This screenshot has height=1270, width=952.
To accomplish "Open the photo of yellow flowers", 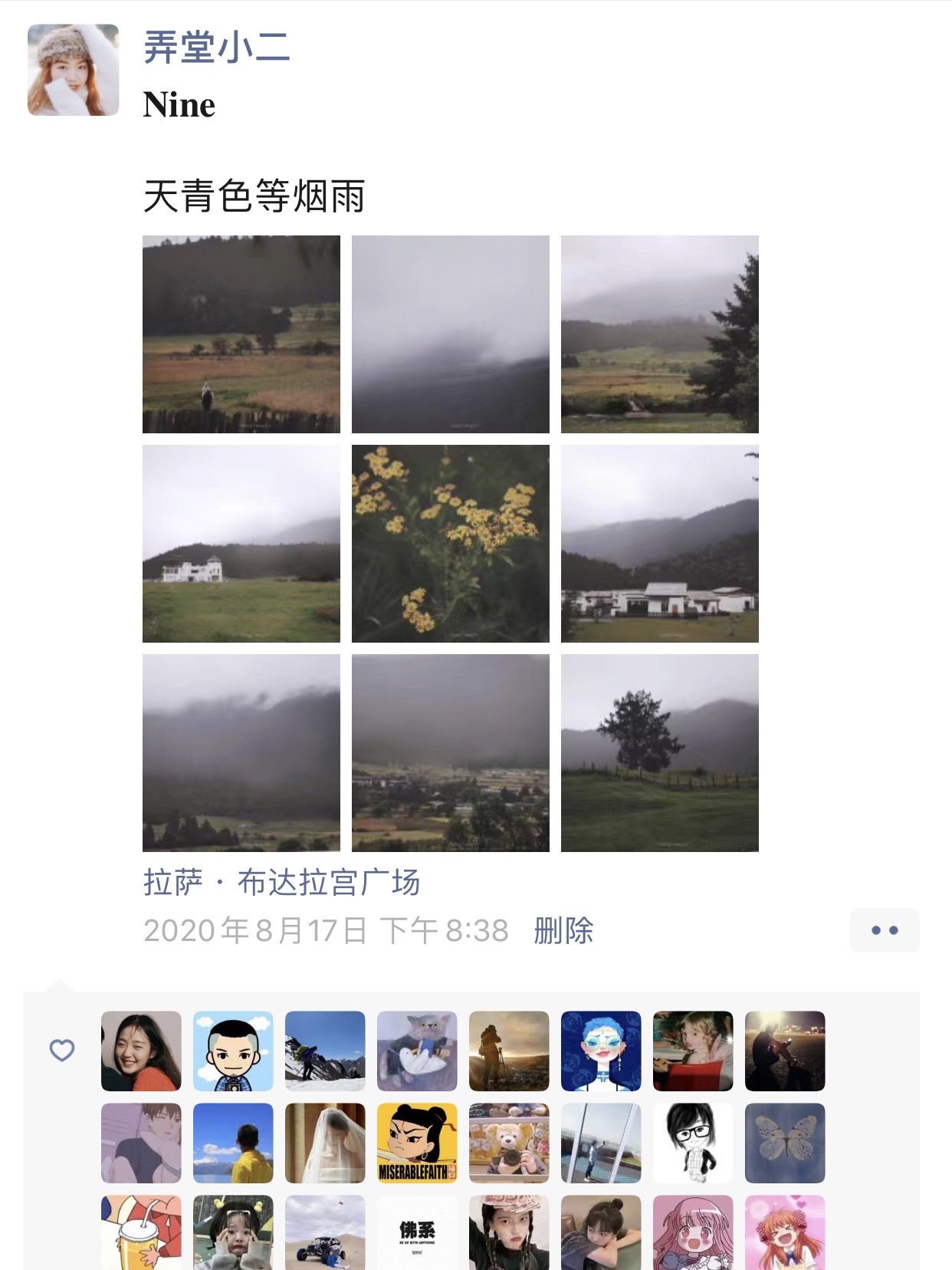I will pyautogui.click(x=450, y=543).
